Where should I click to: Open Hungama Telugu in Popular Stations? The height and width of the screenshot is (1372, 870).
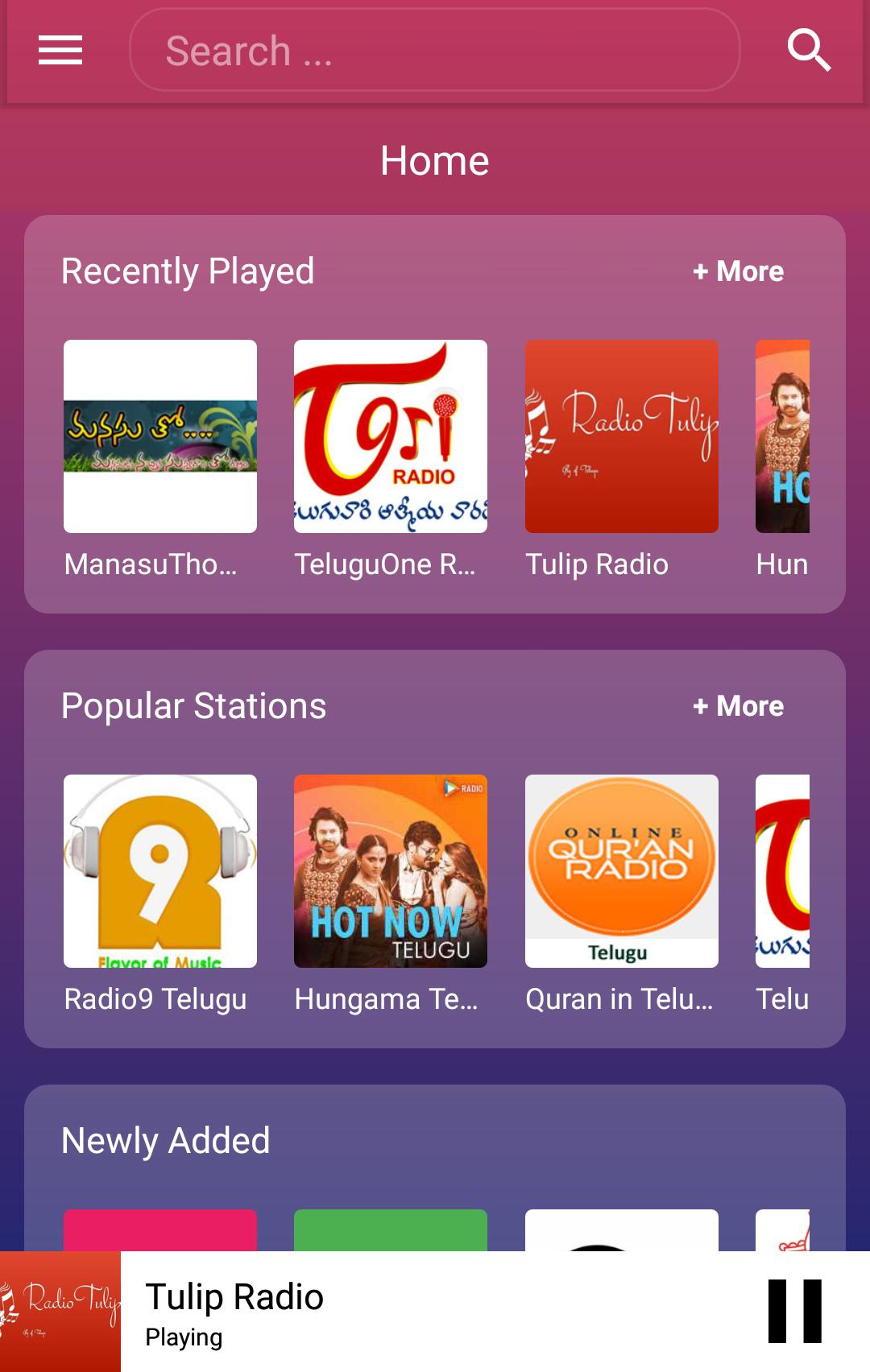(391, 871)
